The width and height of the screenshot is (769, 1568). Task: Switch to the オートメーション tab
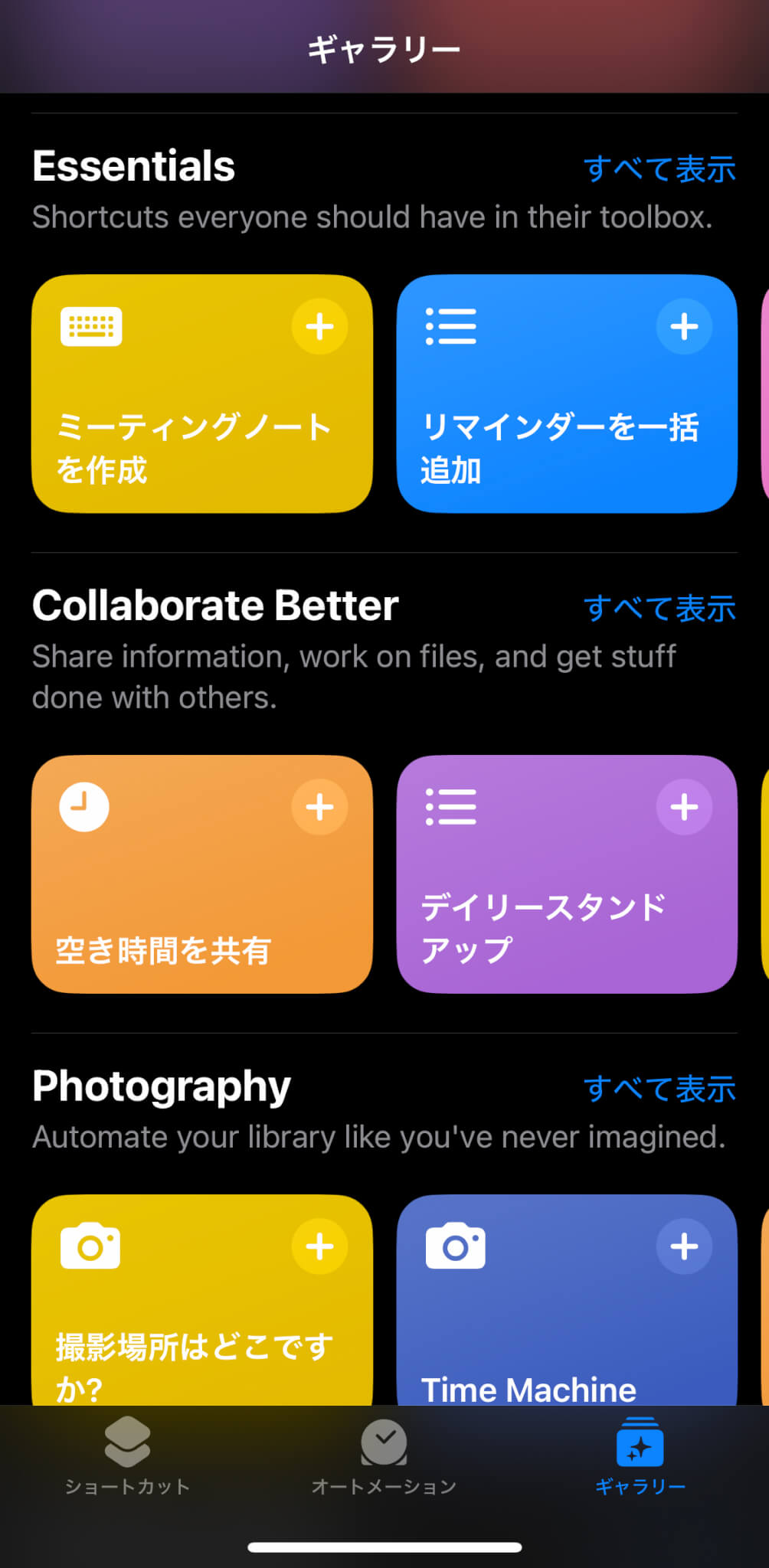(384, 1457)
